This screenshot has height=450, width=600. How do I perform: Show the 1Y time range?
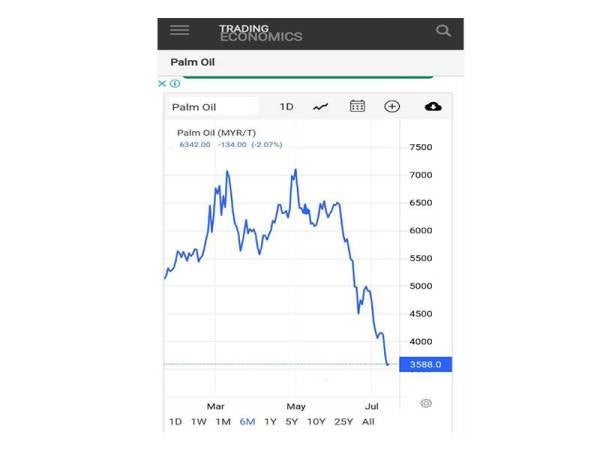click(270, 422)
